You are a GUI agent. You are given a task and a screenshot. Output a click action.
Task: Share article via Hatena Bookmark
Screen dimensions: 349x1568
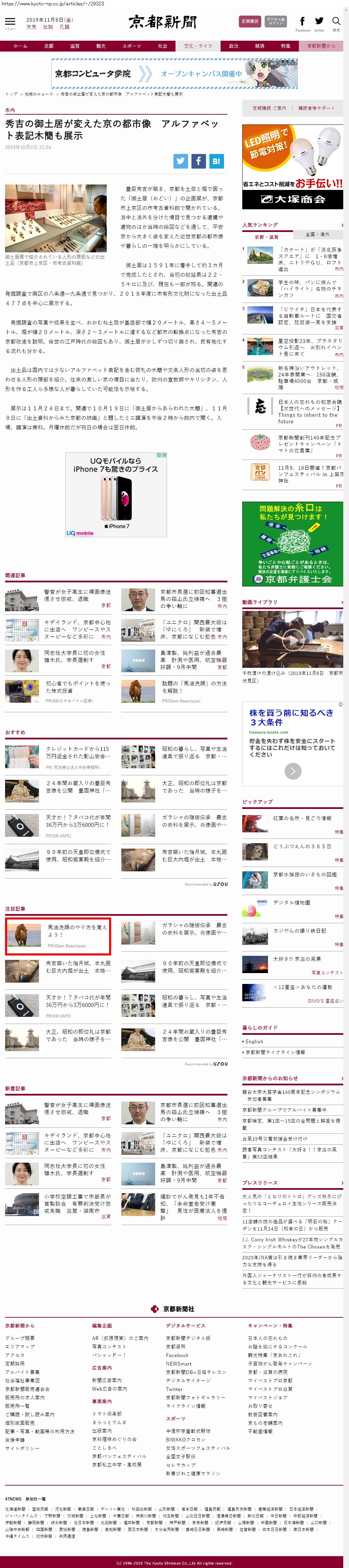217,161
